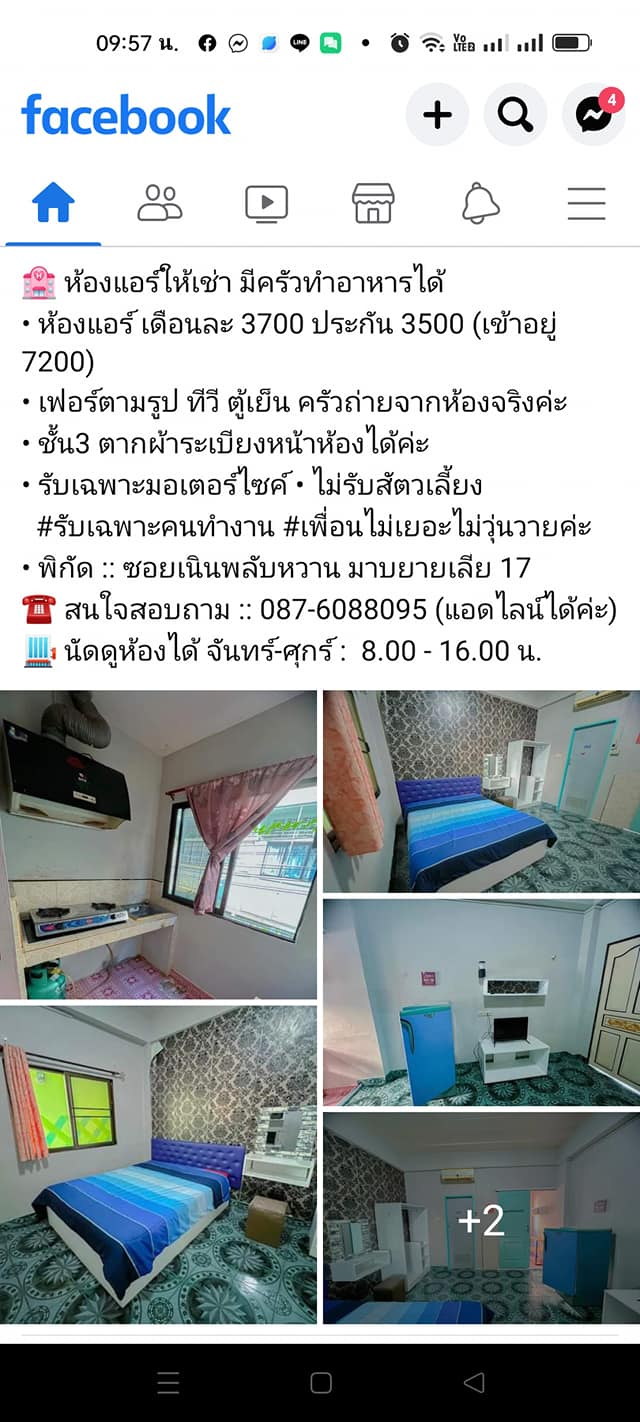Viewport: 640px width, 1422px height.
Task: Go to the Home feed tab
Action: click(x=53, y=204)
